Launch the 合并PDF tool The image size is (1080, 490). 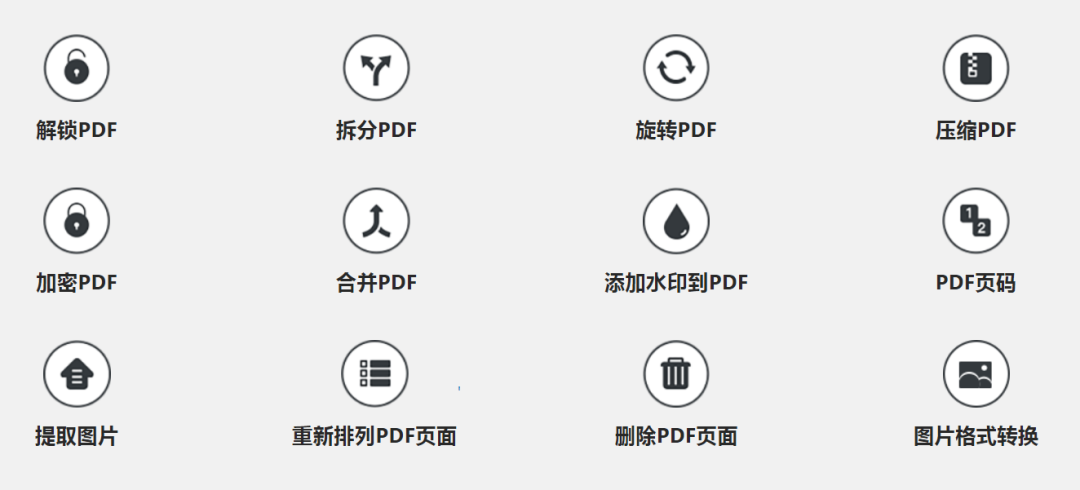[376, 221]
